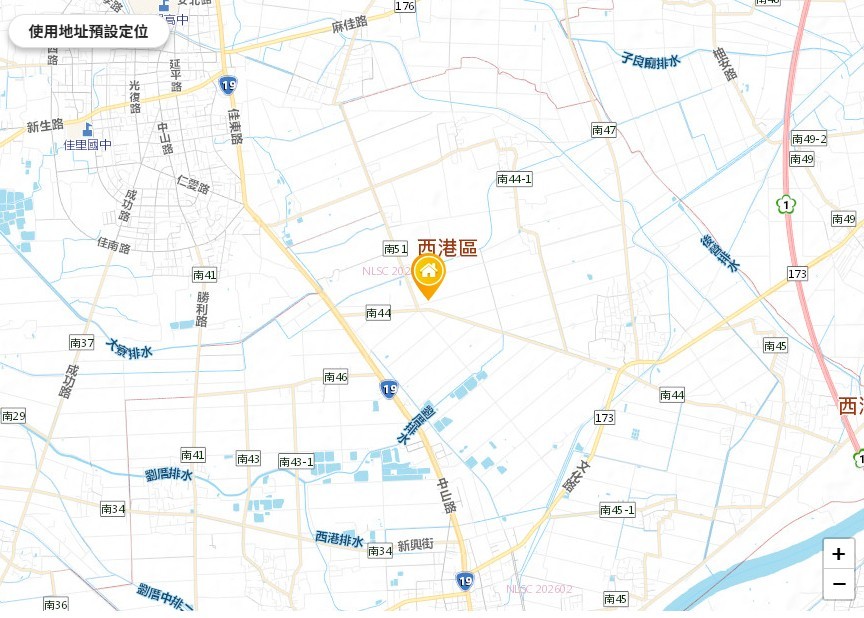Tap the home location marker
The height and width of the screenshot is (618, 864).
point(428,273)
